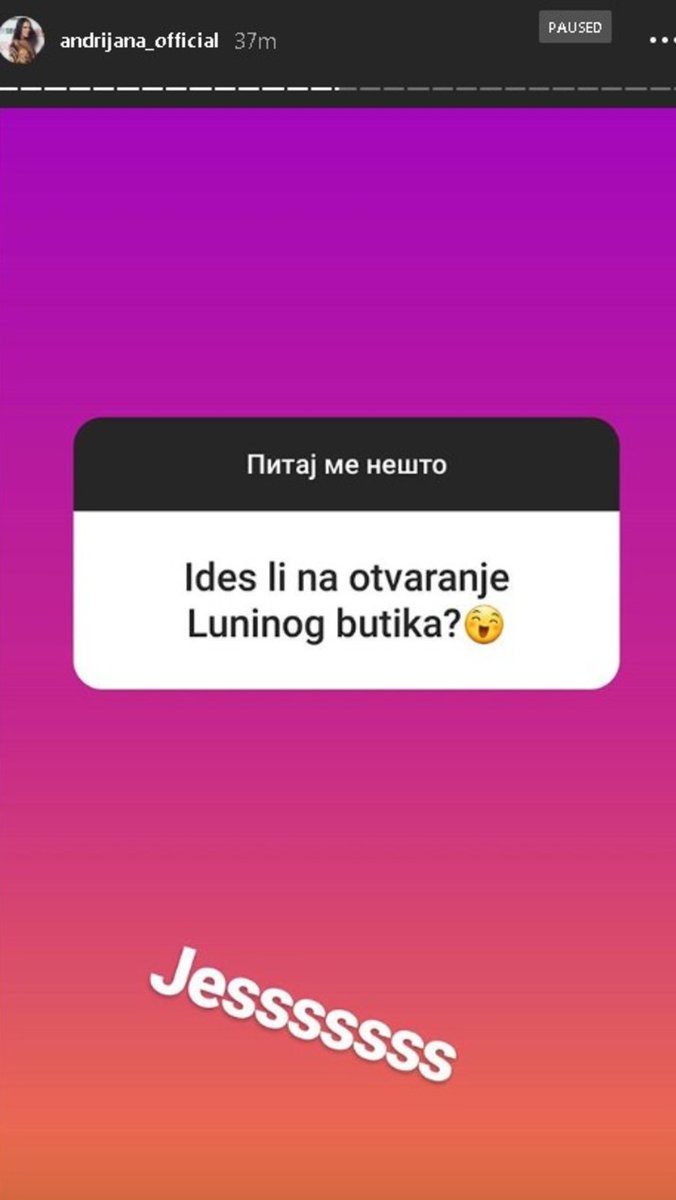Open andrijana_official's profile picture
This screenshot has height=1200, width=676.
point(22,40)
